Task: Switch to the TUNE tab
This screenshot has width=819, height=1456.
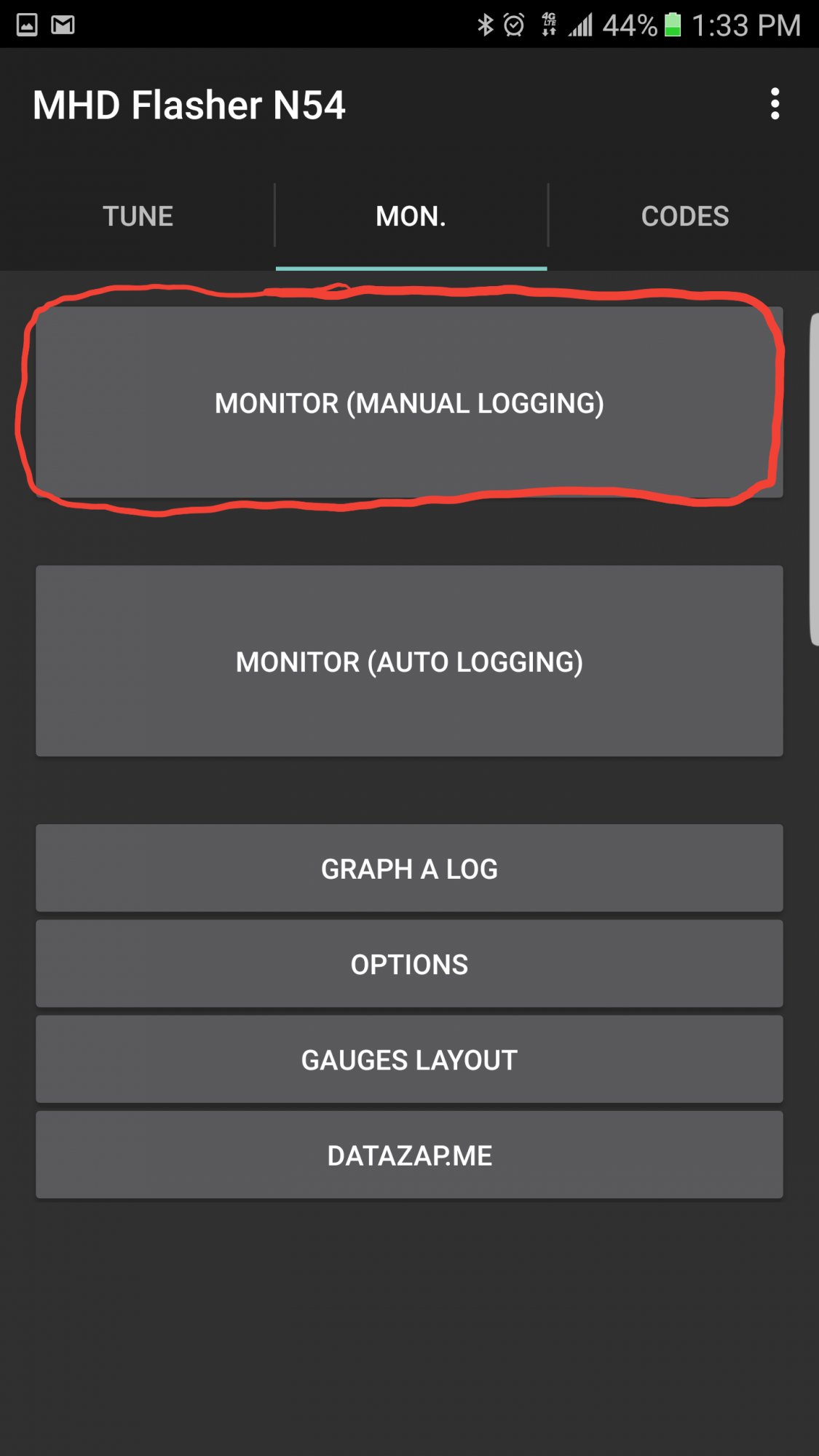Action: (138, 216)
